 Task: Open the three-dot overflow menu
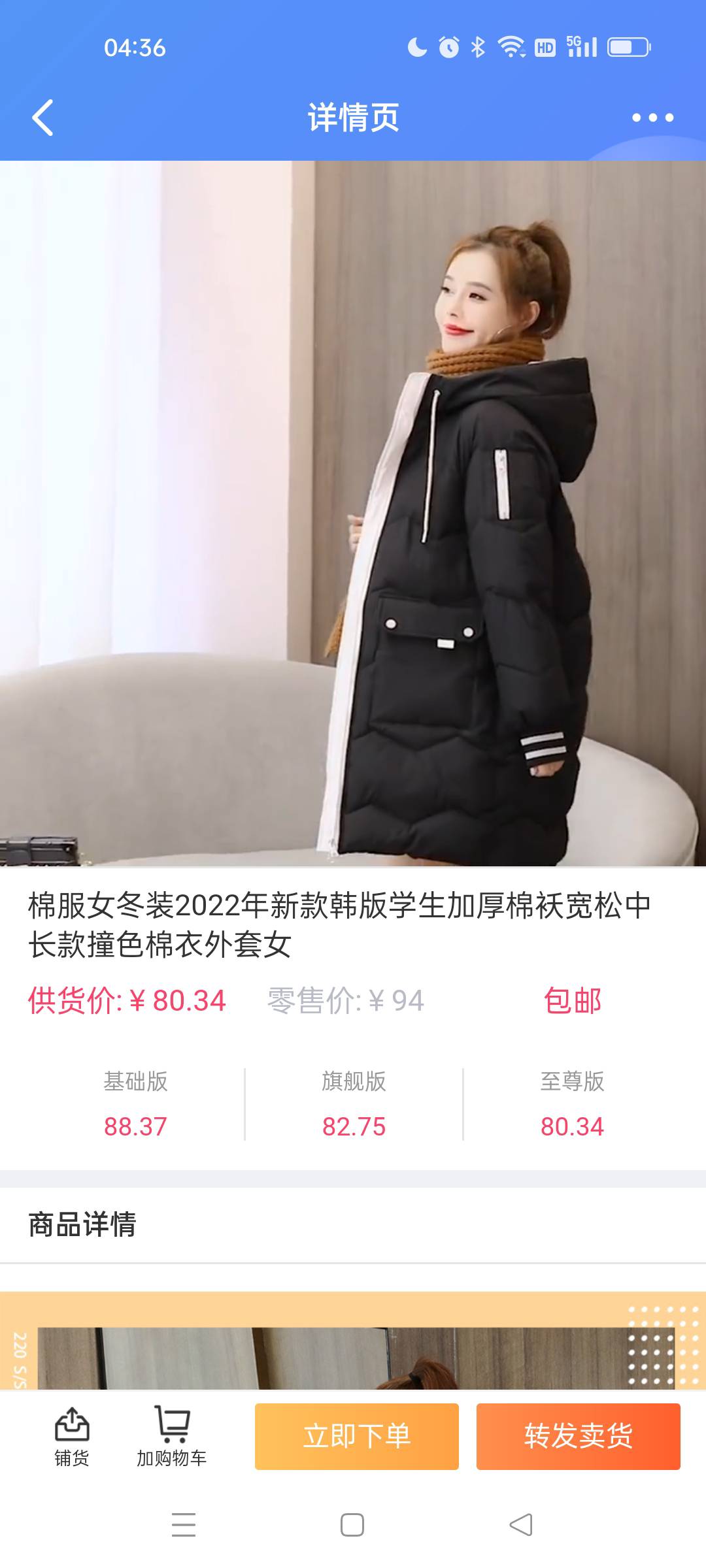[x=652, y=118]
